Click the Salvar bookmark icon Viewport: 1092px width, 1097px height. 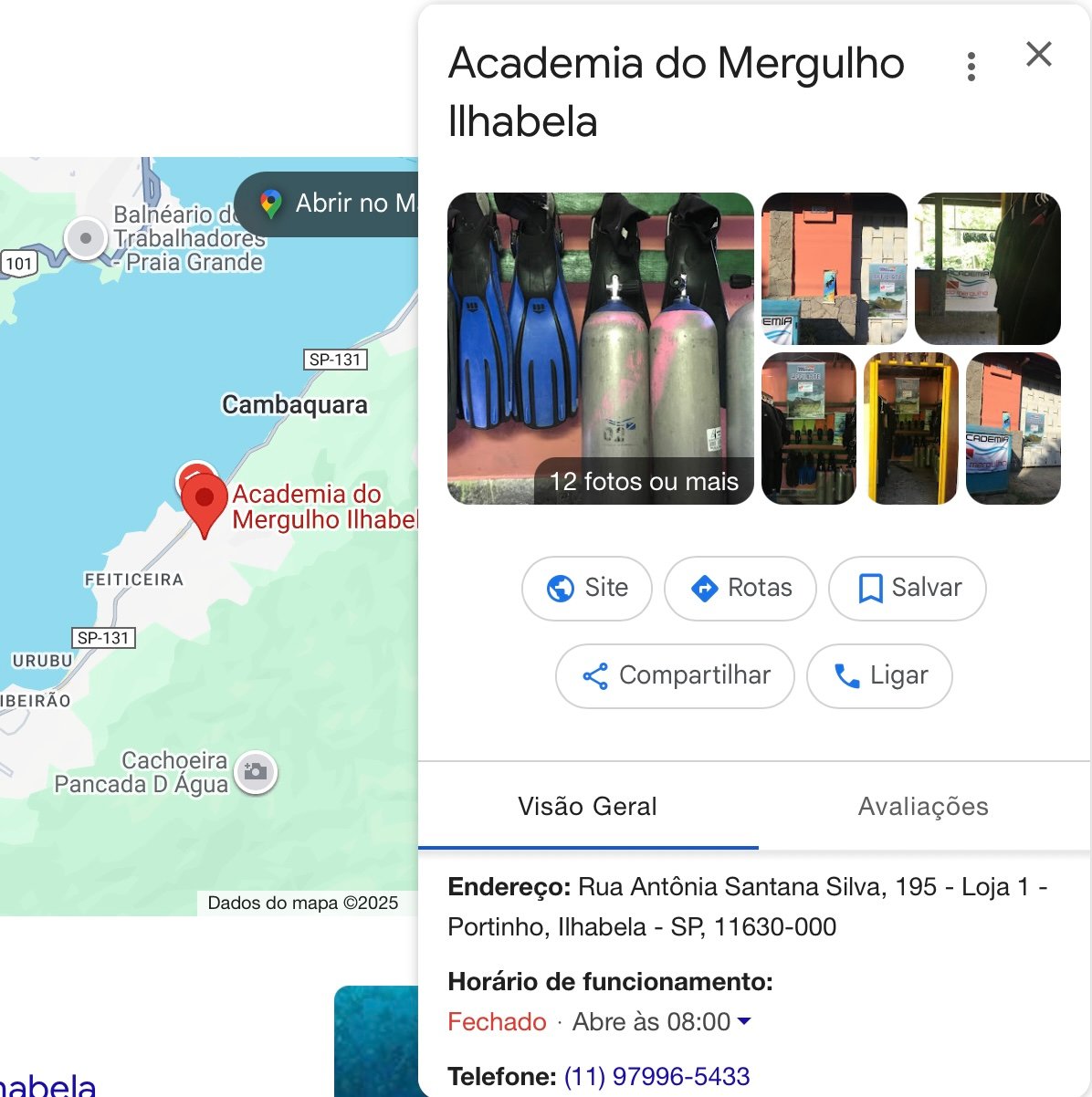point(871,588)
